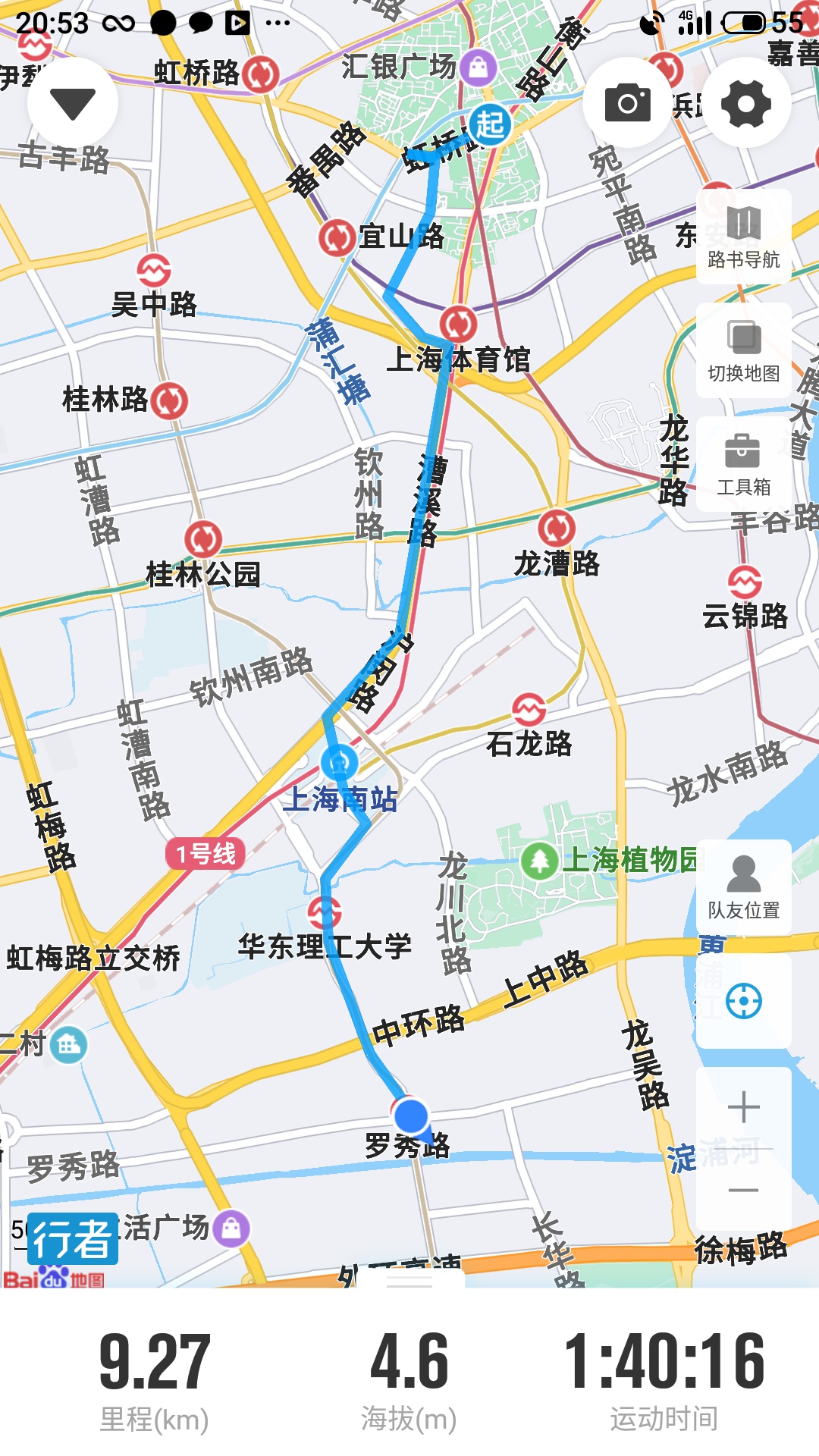Expand the stats panel drag handle
The width and height of the screenshot is (819, 1456).
(409, 1281)
